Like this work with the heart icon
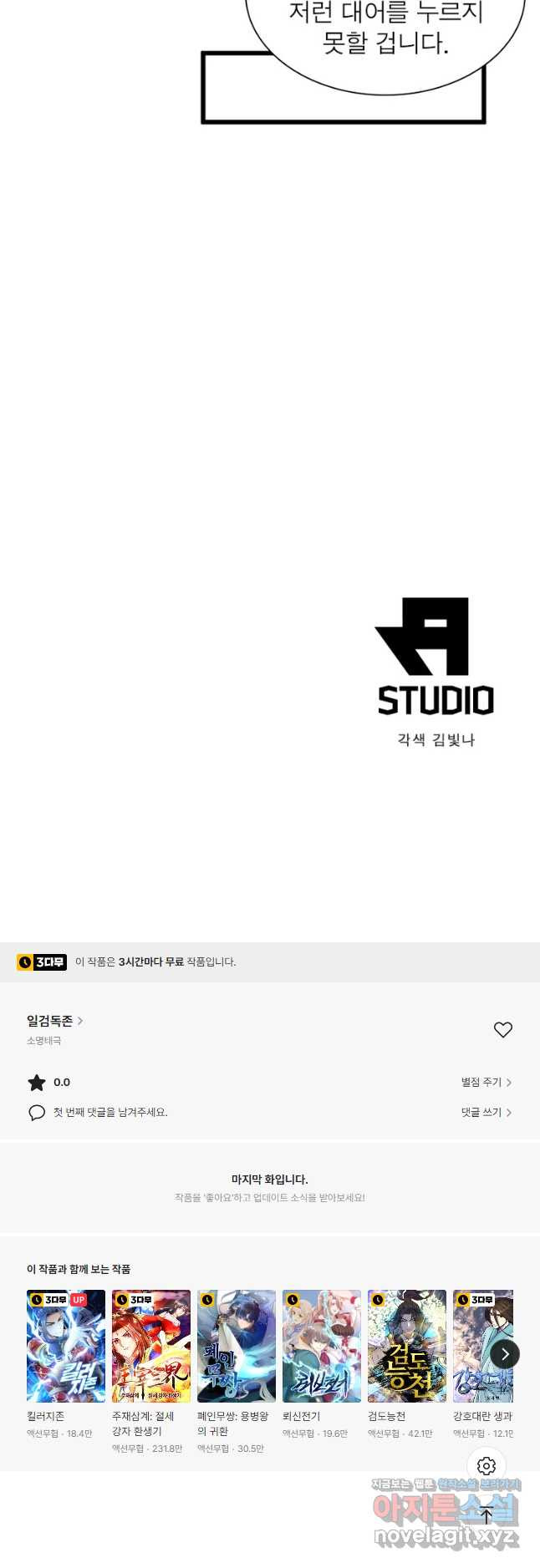Viewport: 540px width, 1568px height. (502, 1029)
